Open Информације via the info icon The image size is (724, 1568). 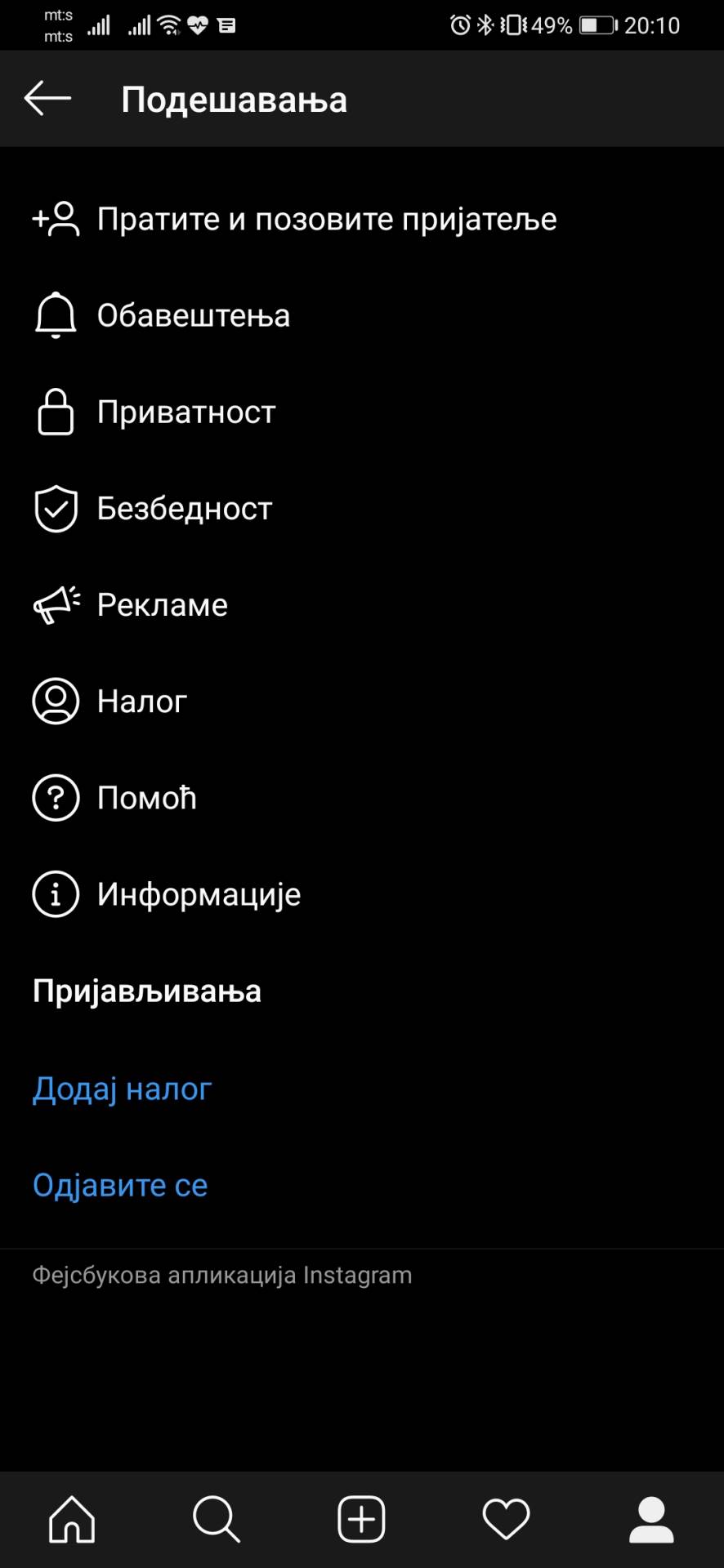pos(55,893)
